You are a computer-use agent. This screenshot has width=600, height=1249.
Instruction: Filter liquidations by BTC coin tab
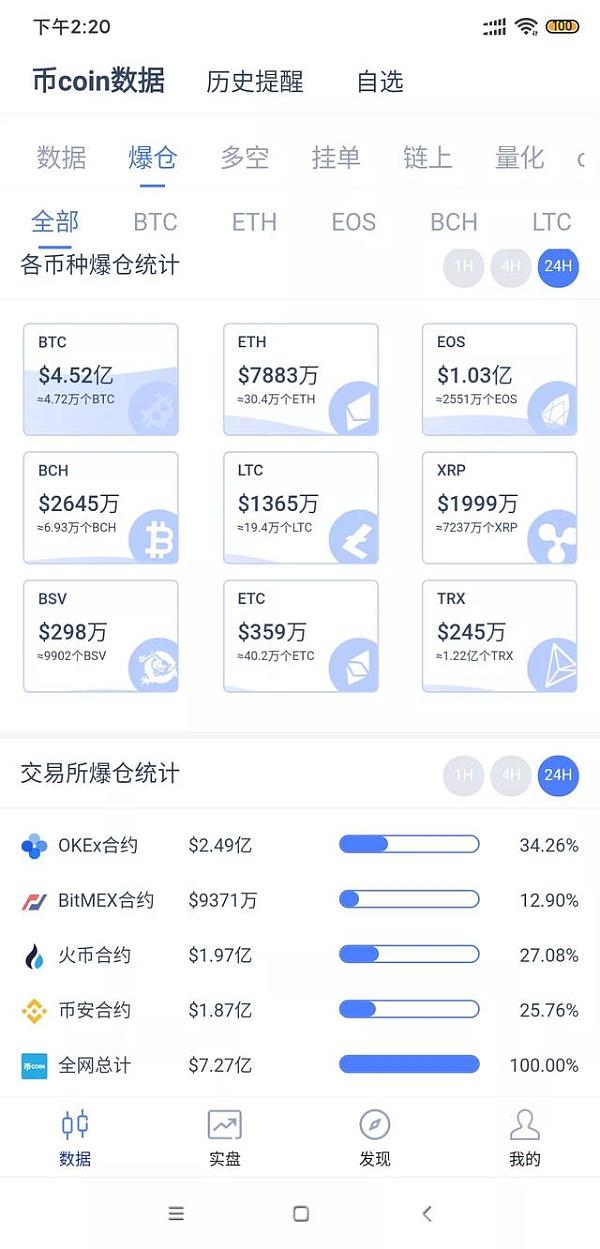tap(155, 222)
